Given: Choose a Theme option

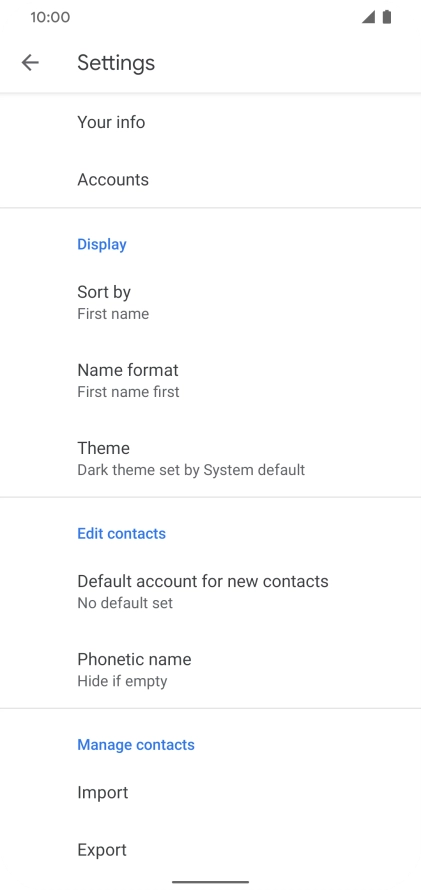Looking at the screenshot, I should (x=210, y=459).
